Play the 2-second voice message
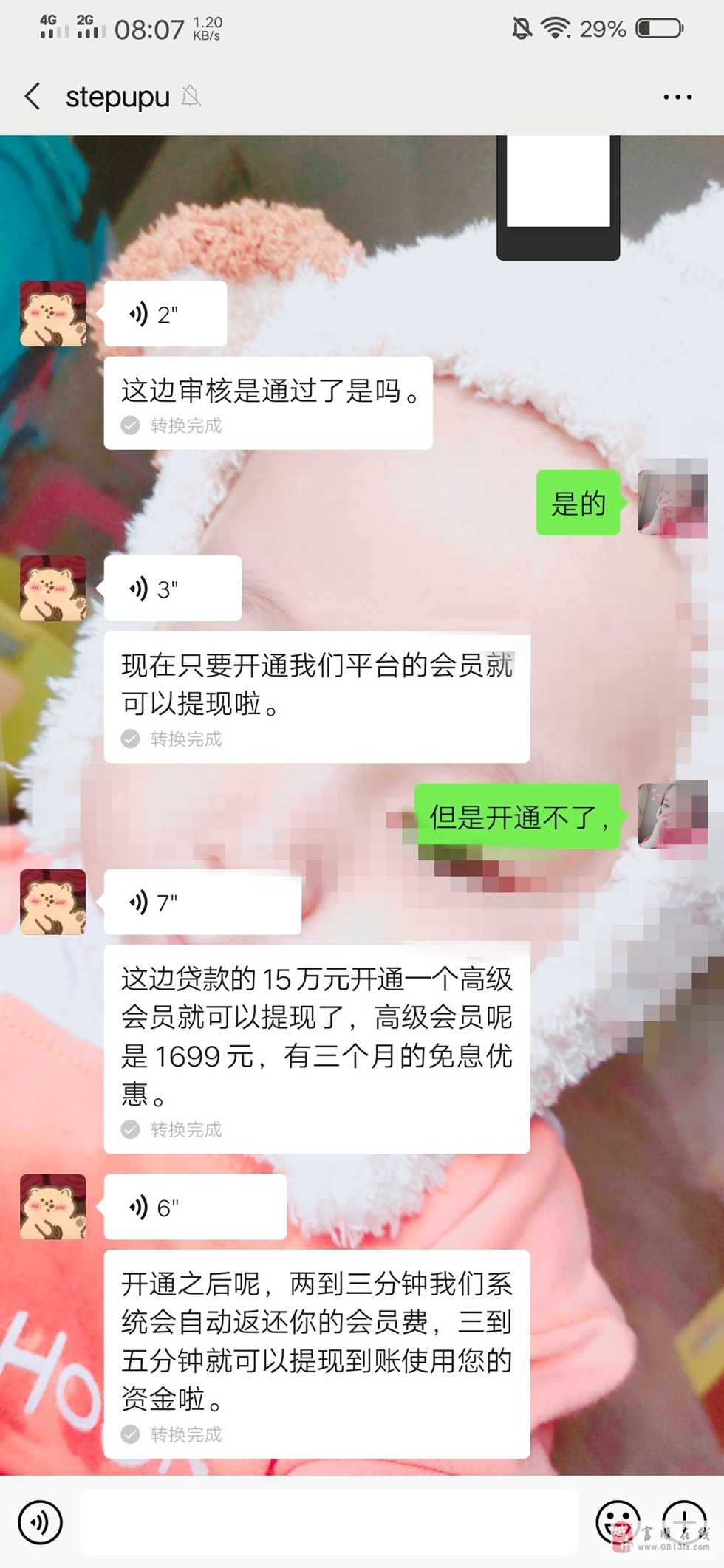724x1568 pixels. coord(165,315)
